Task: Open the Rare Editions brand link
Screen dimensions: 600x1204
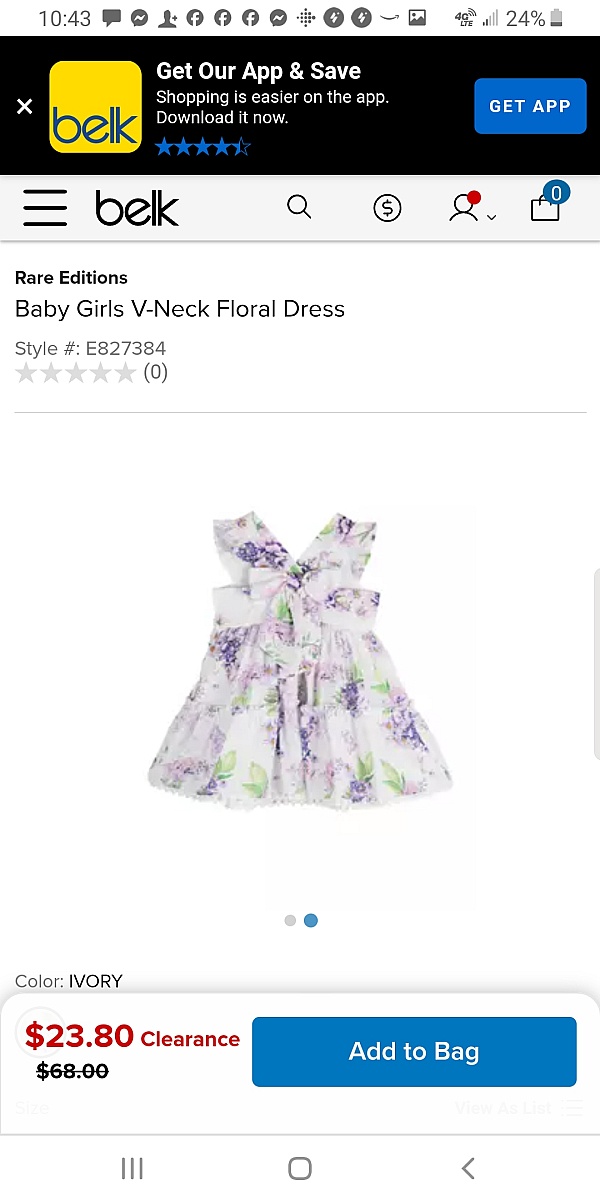Action: coord(71,278)
